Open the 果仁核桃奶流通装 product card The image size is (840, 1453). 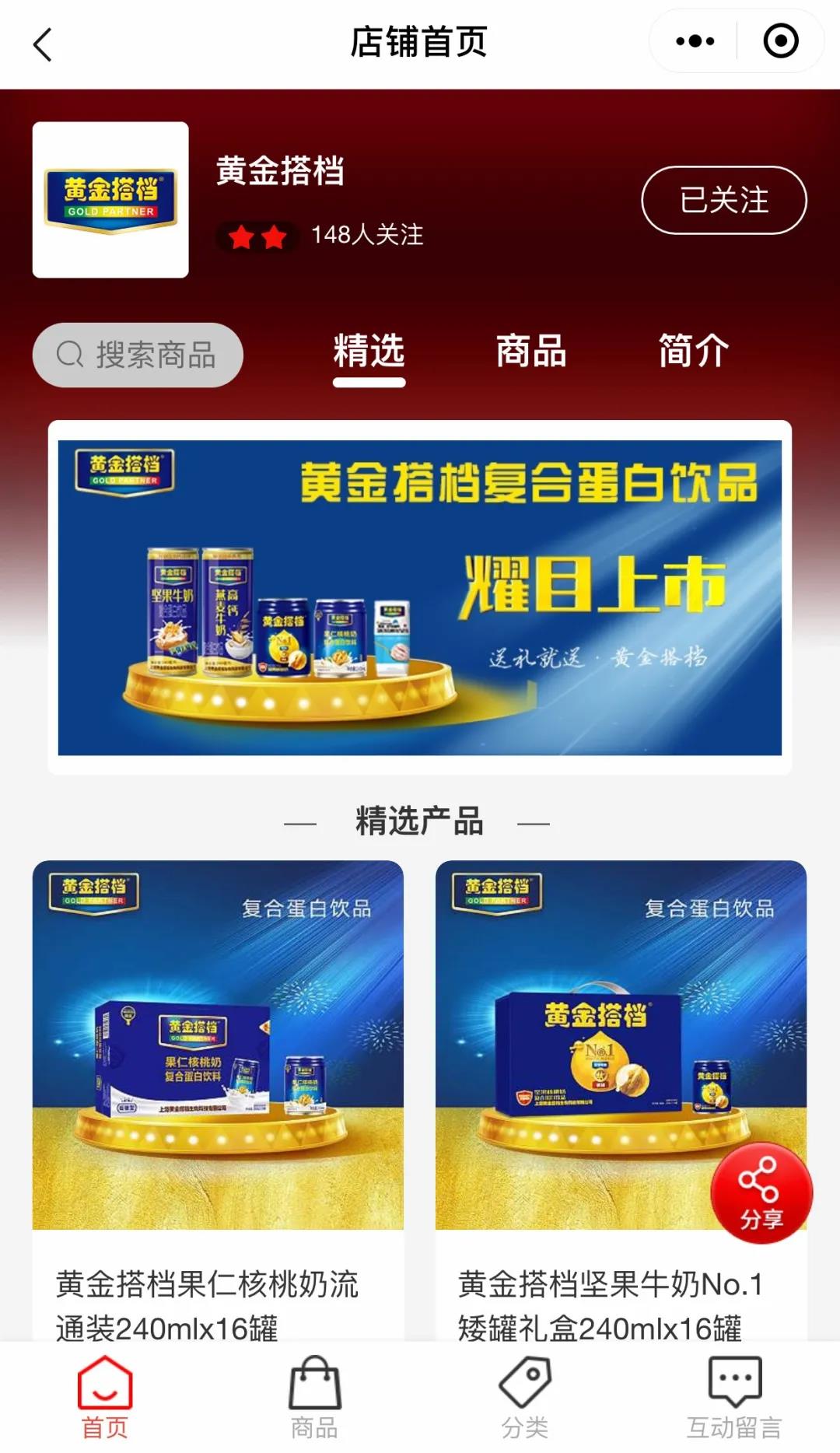[218, 1089]
